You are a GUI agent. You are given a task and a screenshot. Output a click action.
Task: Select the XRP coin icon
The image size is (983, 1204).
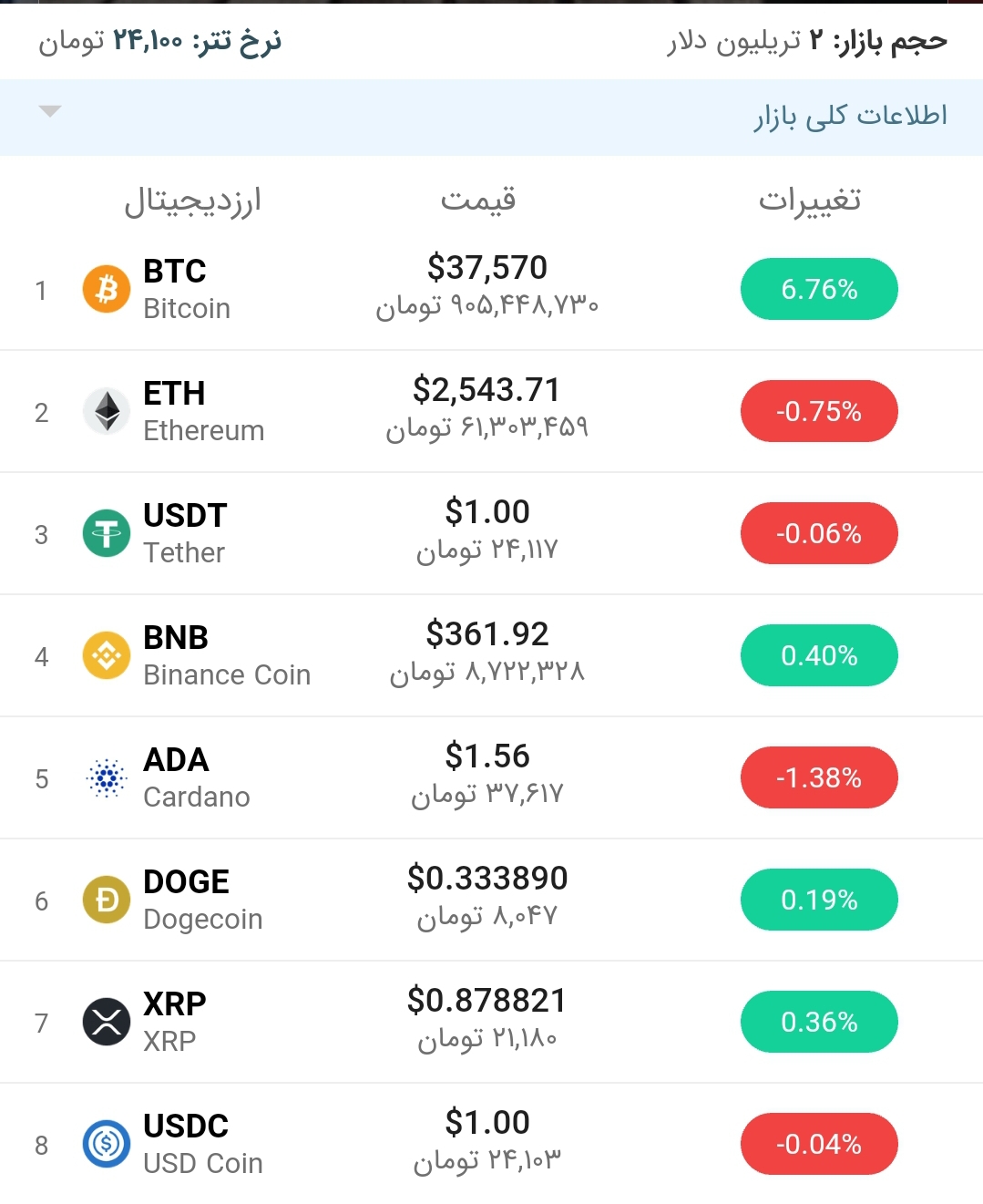click(107, 1022)
